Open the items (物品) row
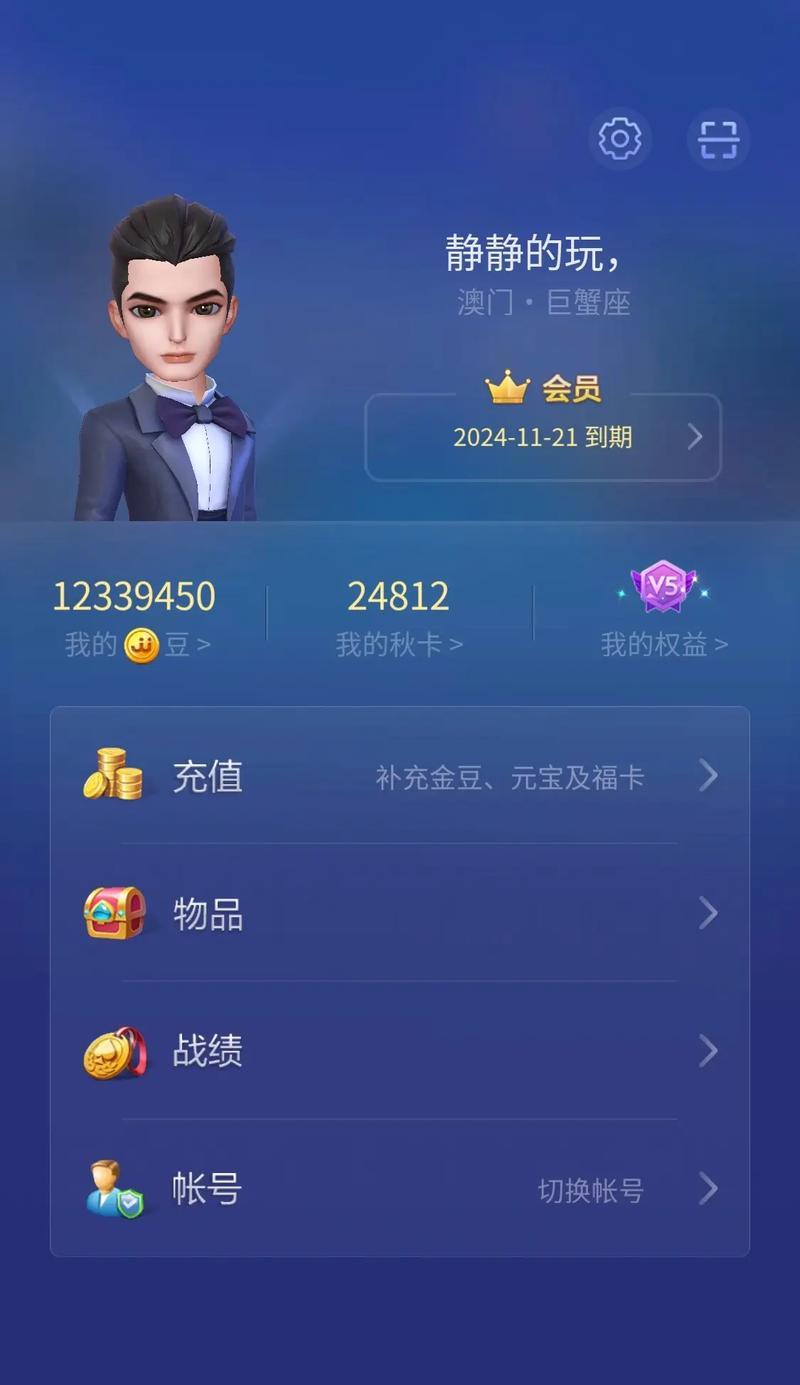 pos(400,913)
